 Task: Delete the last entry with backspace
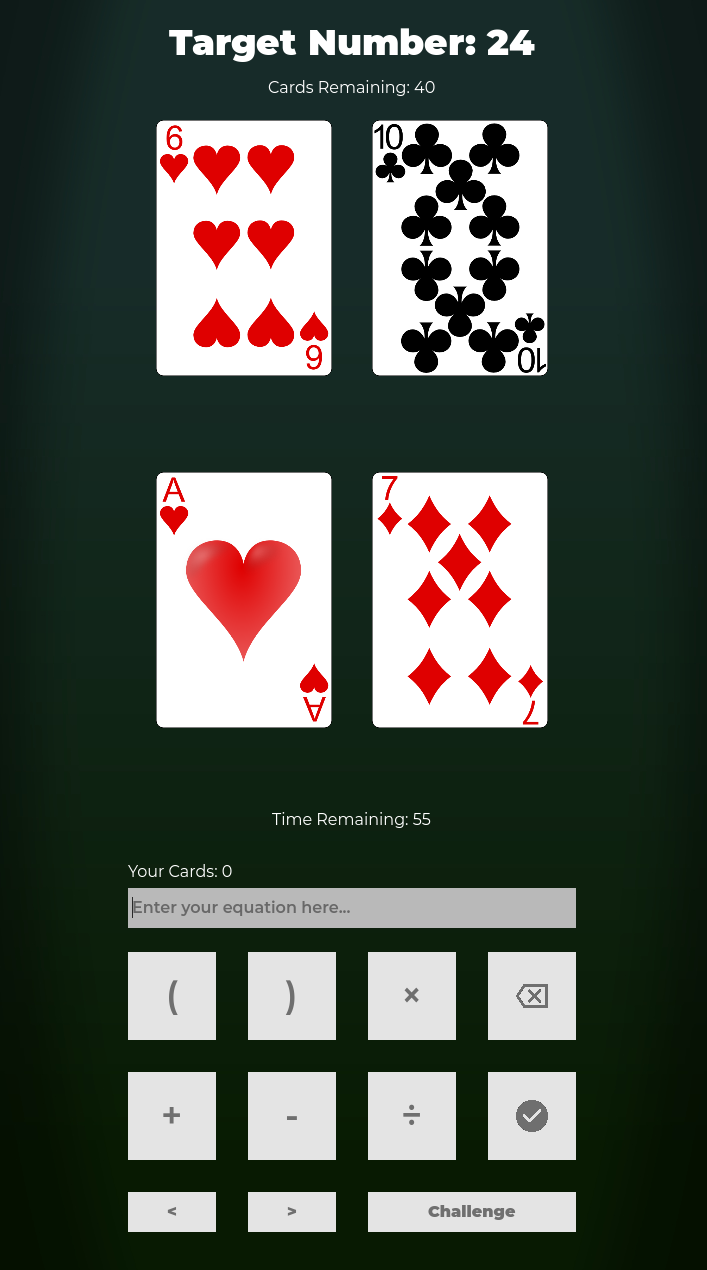pyautogui.click(x=532, y=996)
